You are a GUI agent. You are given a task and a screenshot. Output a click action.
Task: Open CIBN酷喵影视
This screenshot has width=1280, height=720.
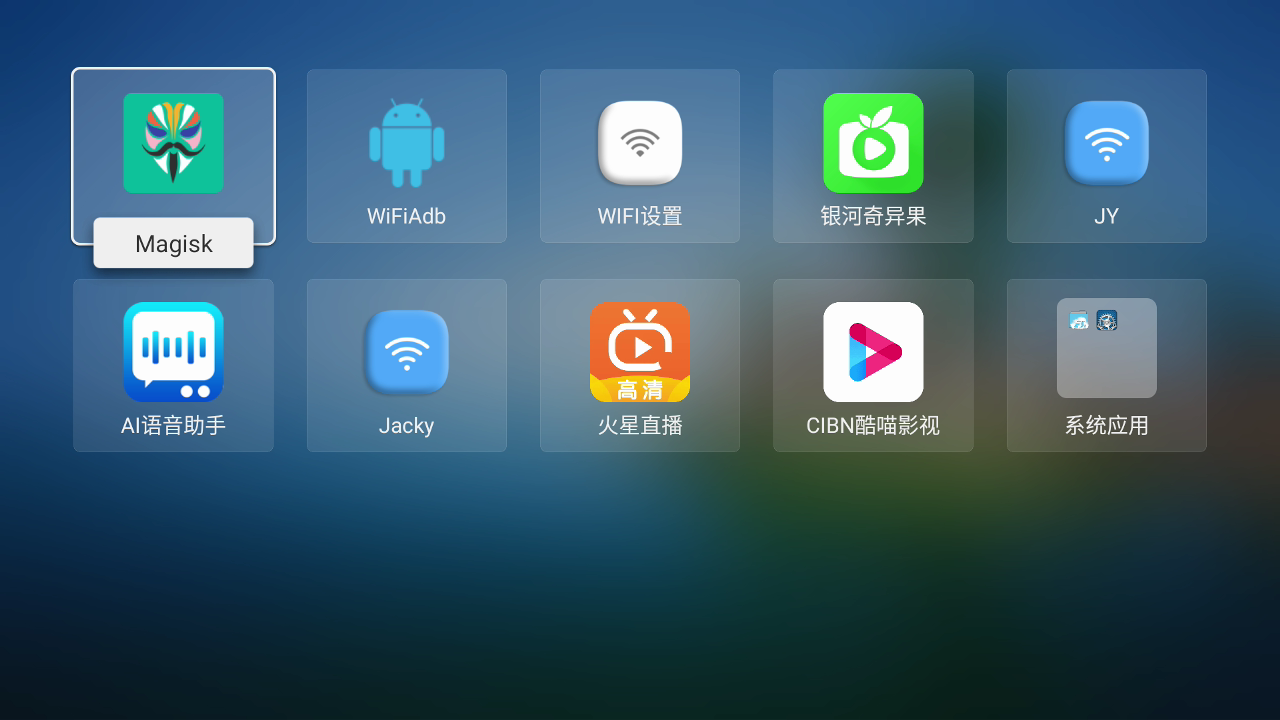click(873, 365)
